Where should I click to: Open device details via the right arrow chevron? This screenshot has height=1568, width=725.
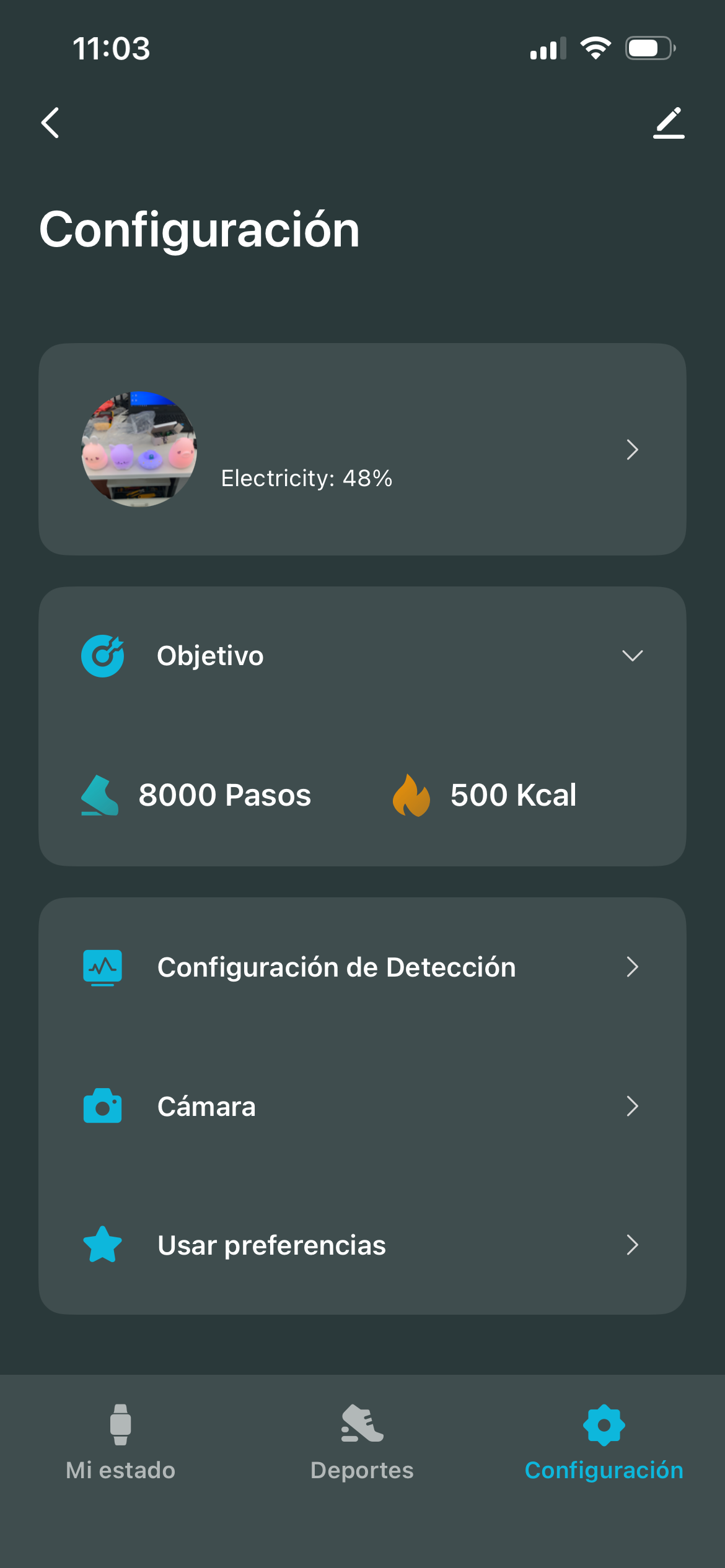(x=633, y=450)
